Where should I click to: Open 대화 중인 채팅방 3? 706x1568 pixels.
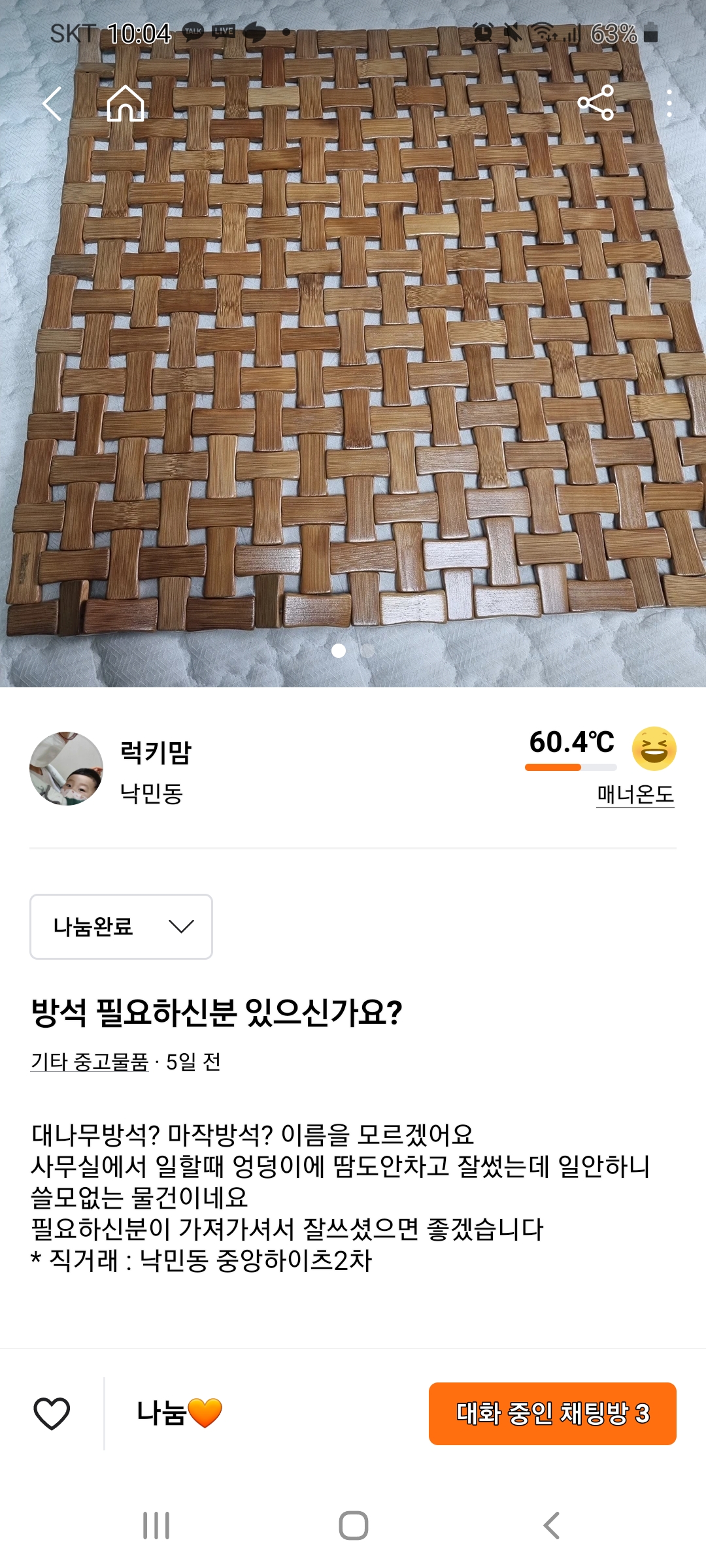552,1413
